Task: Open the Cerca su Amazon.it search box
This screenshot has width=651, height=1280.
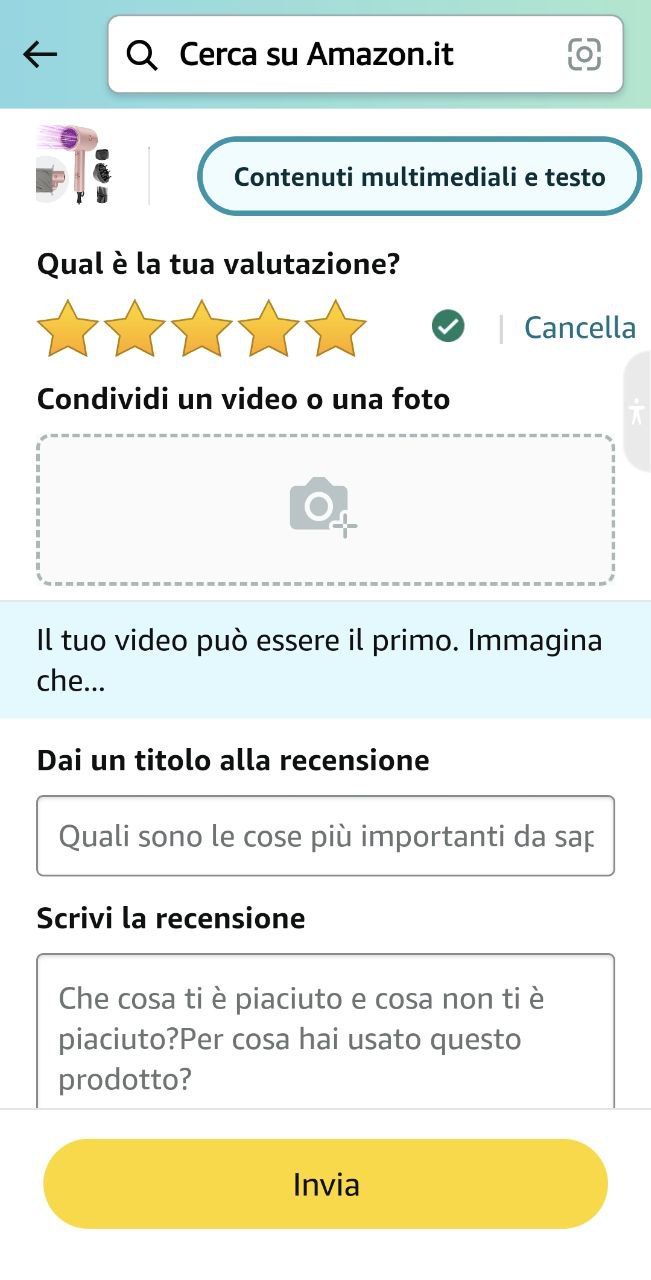Action: 340,54
